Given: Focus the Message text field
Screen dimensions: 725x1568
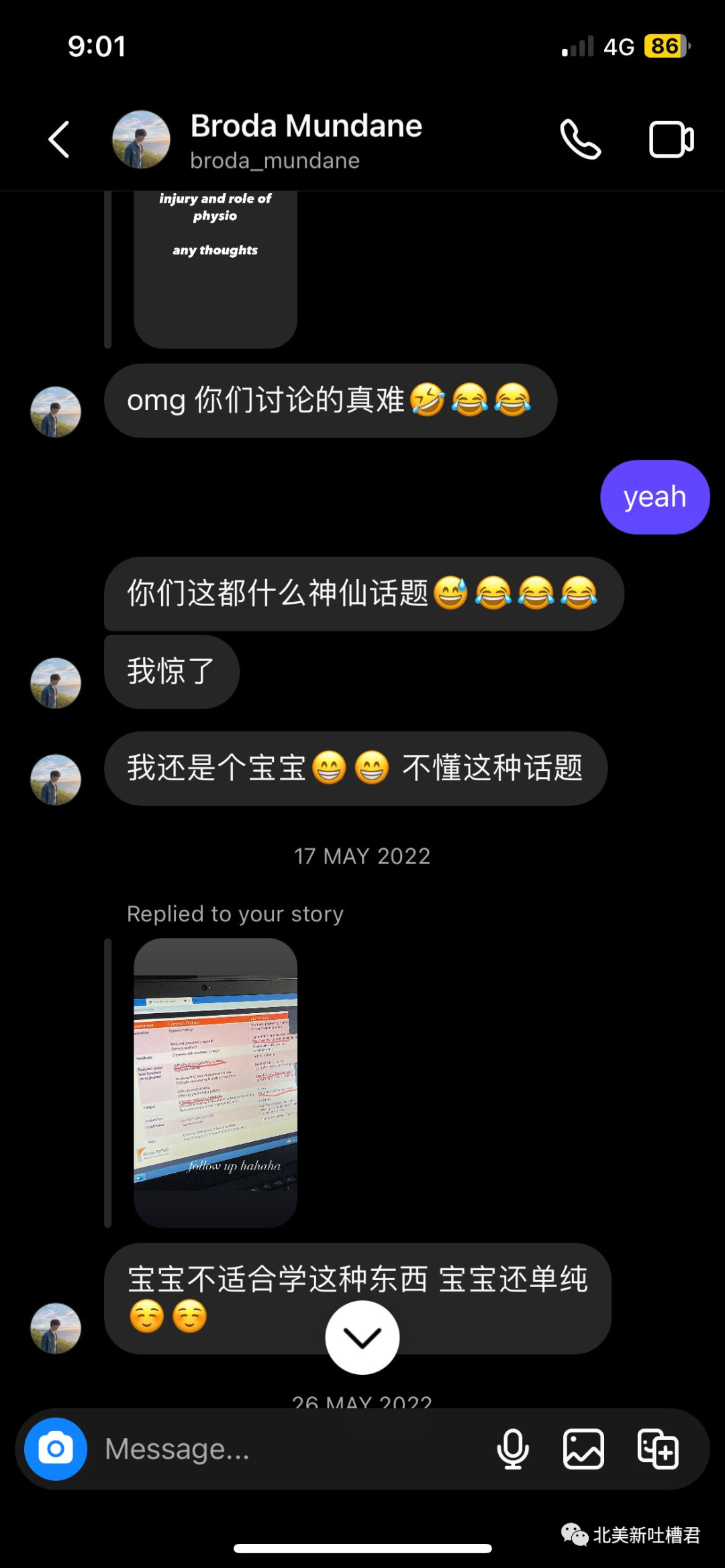Looking at the screenshot, I should [x=289, y=1449].
